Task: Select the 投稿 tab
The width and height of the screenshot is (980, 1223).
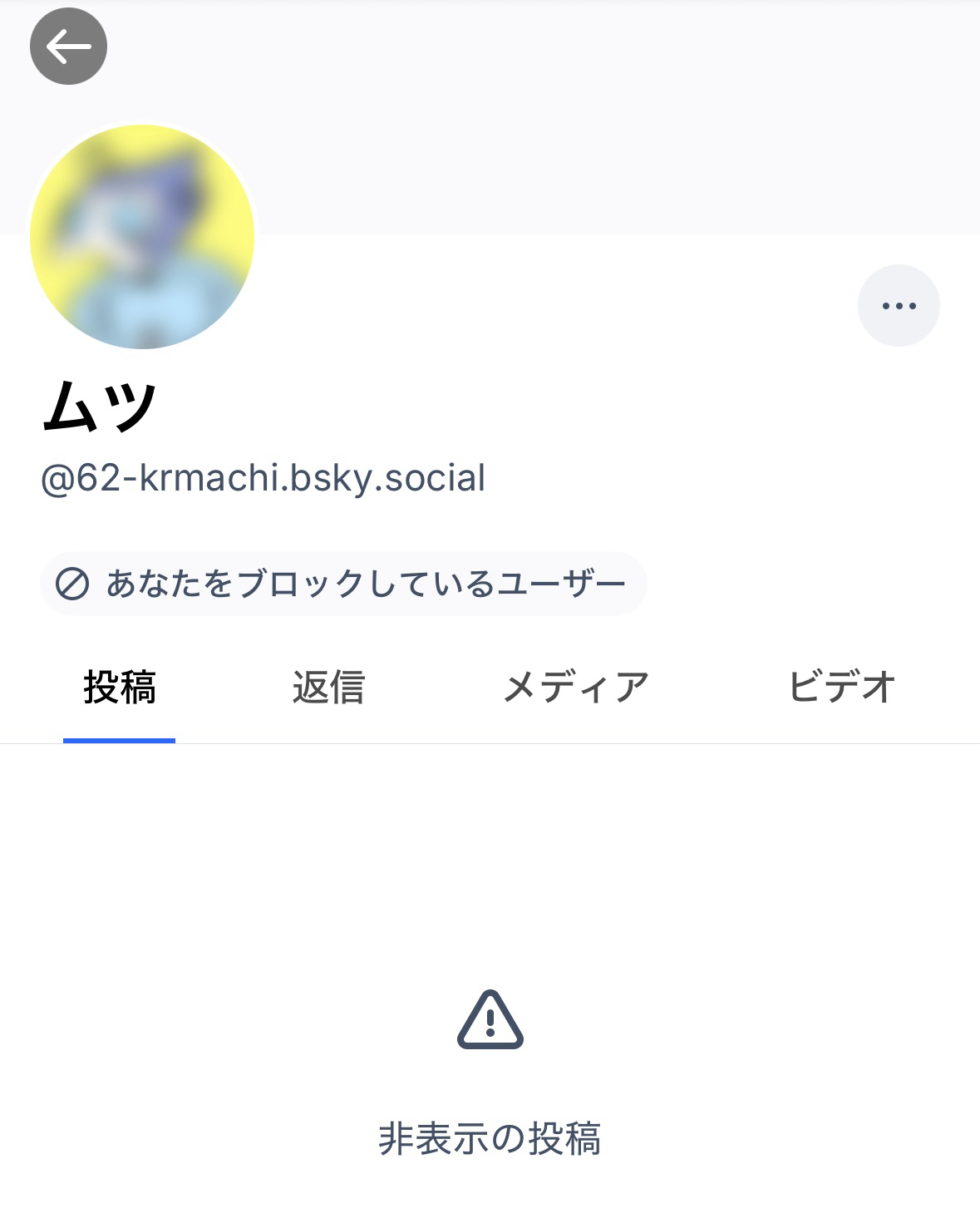Action: click(120, 688)
